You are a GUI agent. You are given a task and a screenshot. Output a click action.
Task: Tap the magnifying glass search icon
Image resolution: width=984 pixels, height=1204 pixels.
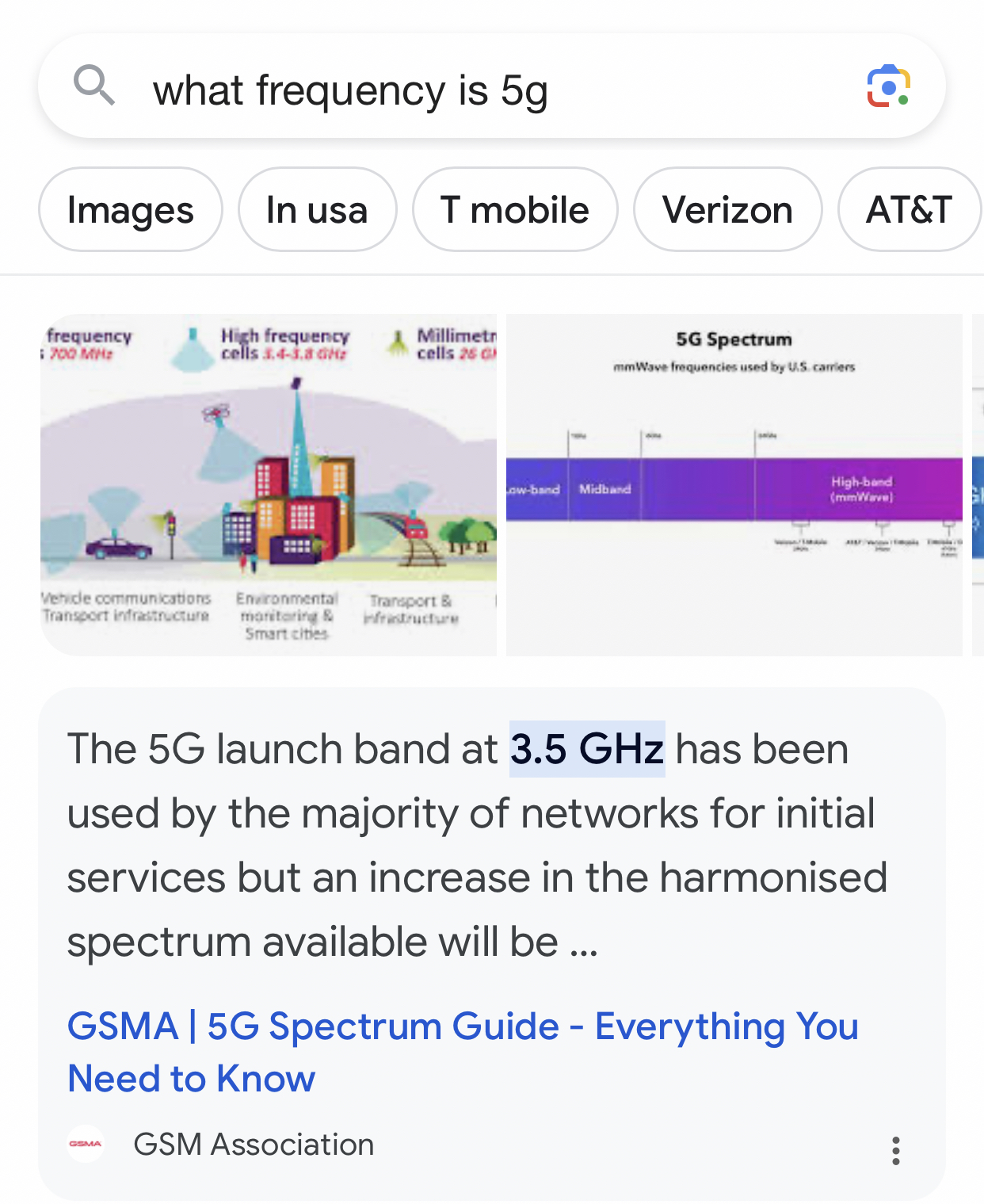[x=94, y=86]
